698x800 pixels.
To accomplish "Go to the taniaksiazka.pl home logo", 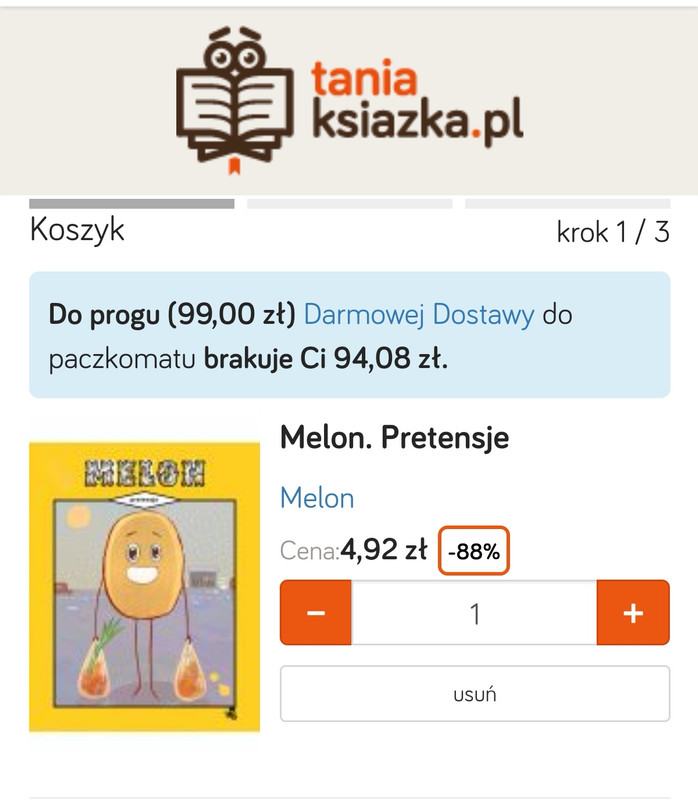I will (x=349, y=97).
